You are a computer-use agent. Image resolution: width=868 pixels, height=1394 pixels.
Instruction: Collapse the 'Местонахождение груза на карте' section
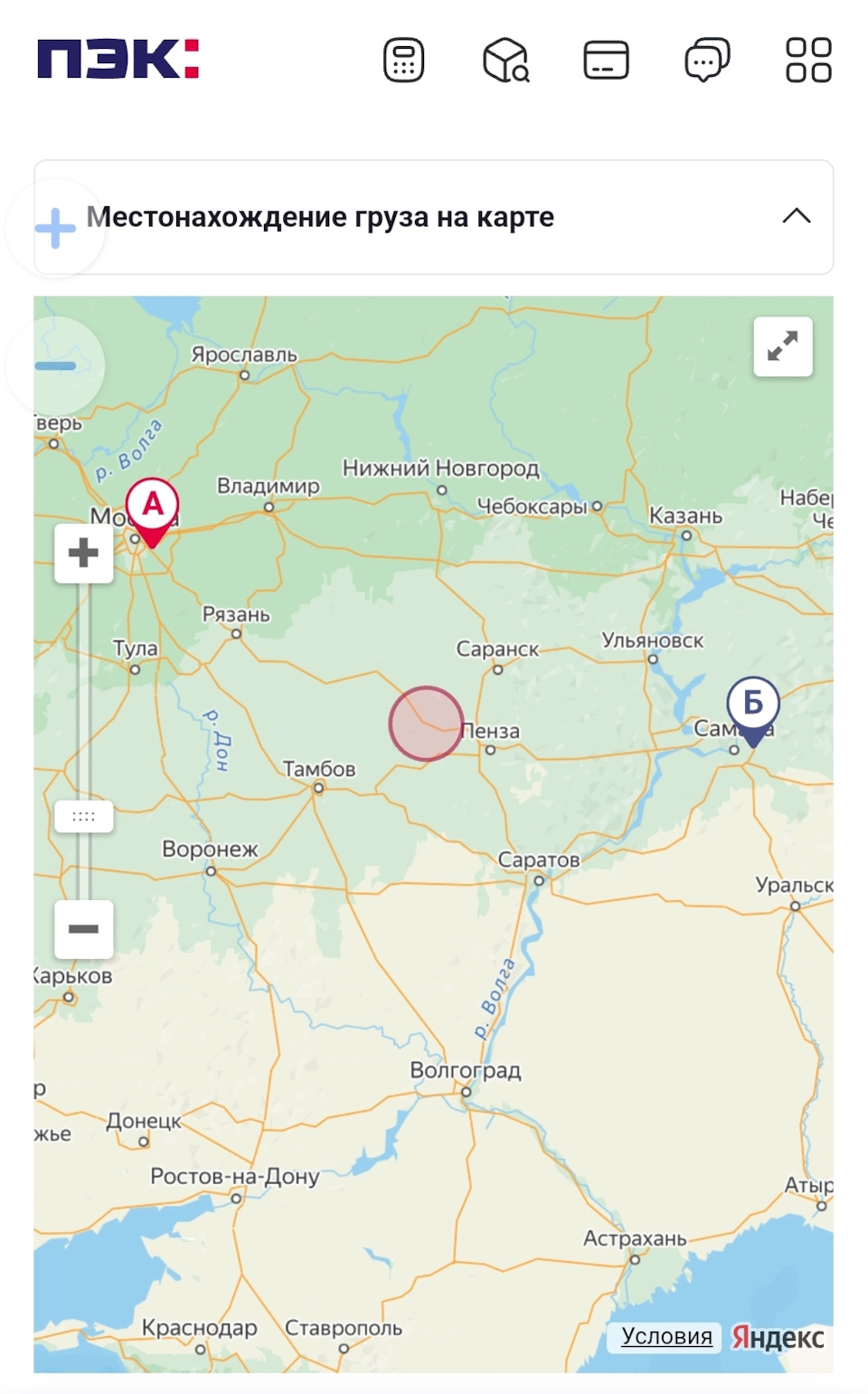pyautogui.click(x=797, y=216)
